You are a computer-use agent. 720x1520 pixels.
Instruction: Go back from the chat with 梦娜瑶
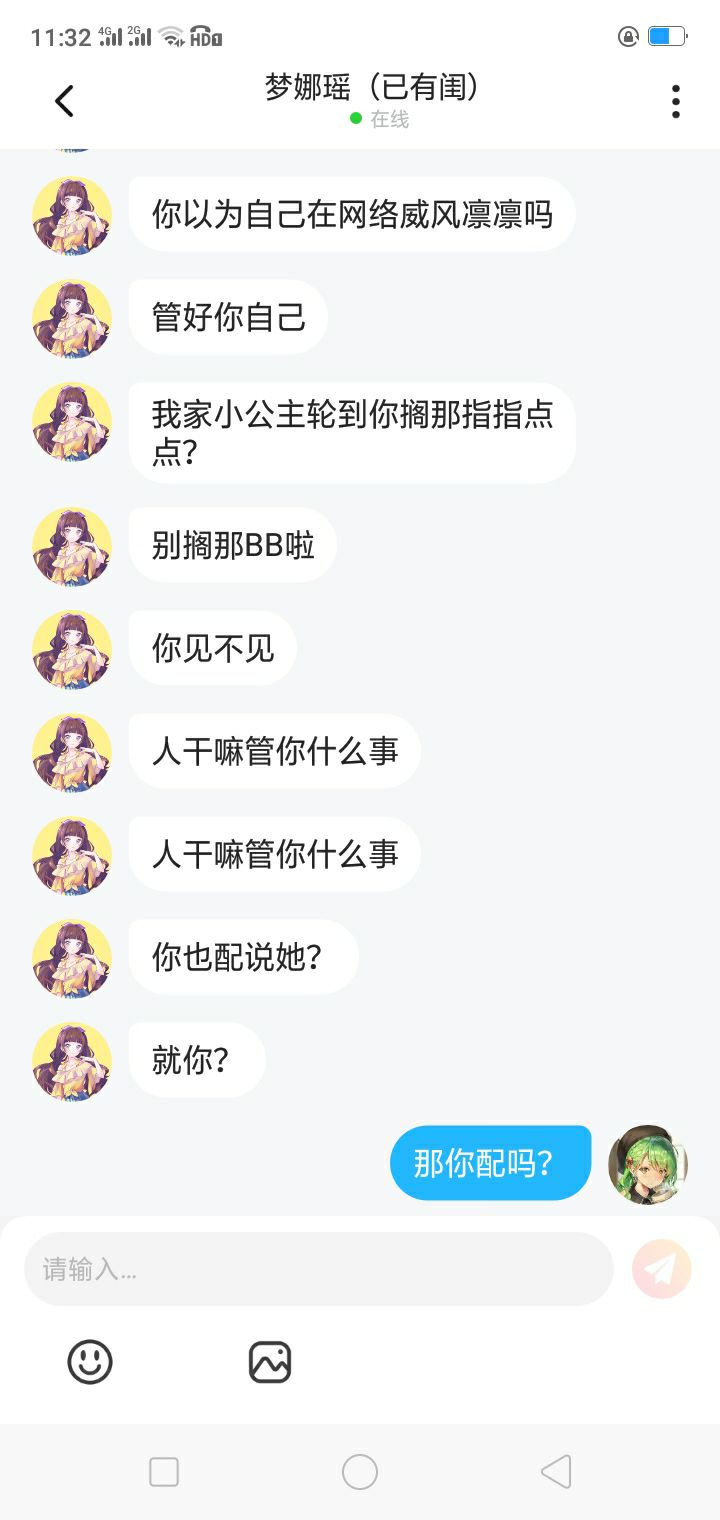64,101
